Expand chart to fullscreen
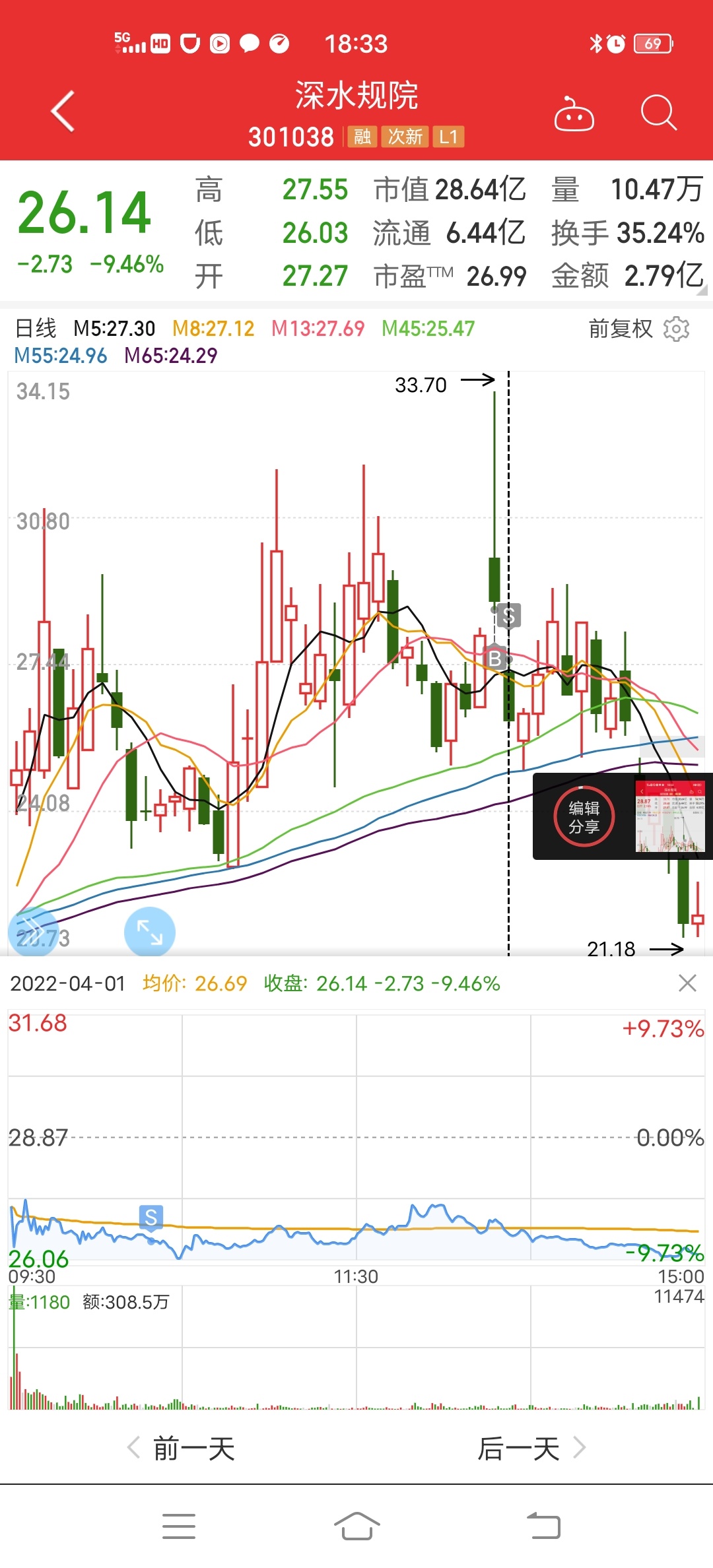The width and height of the screenshot is (713, 1568). click(150, 932)
